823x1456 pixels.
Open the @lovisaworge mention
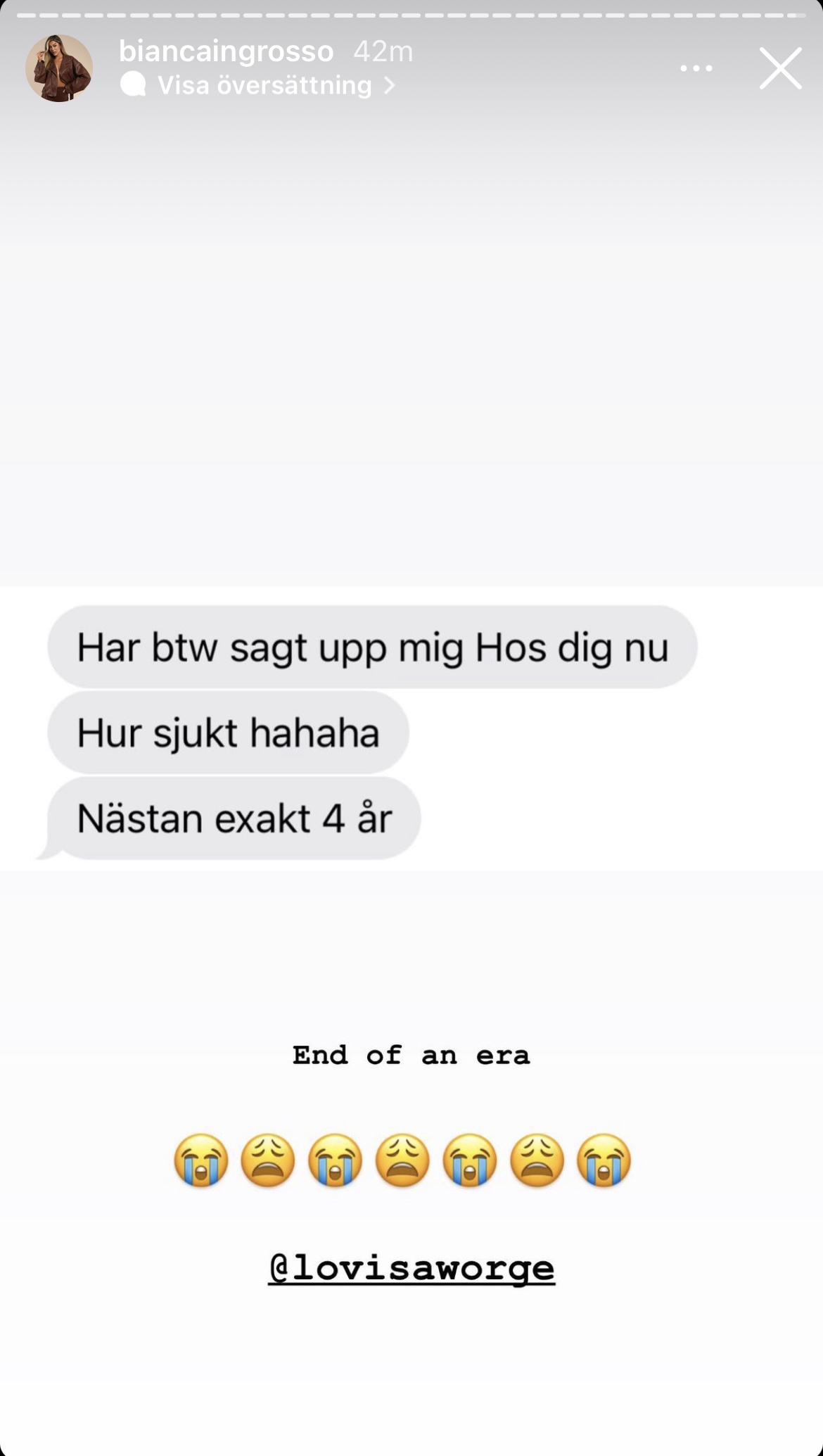(412, 1267)
